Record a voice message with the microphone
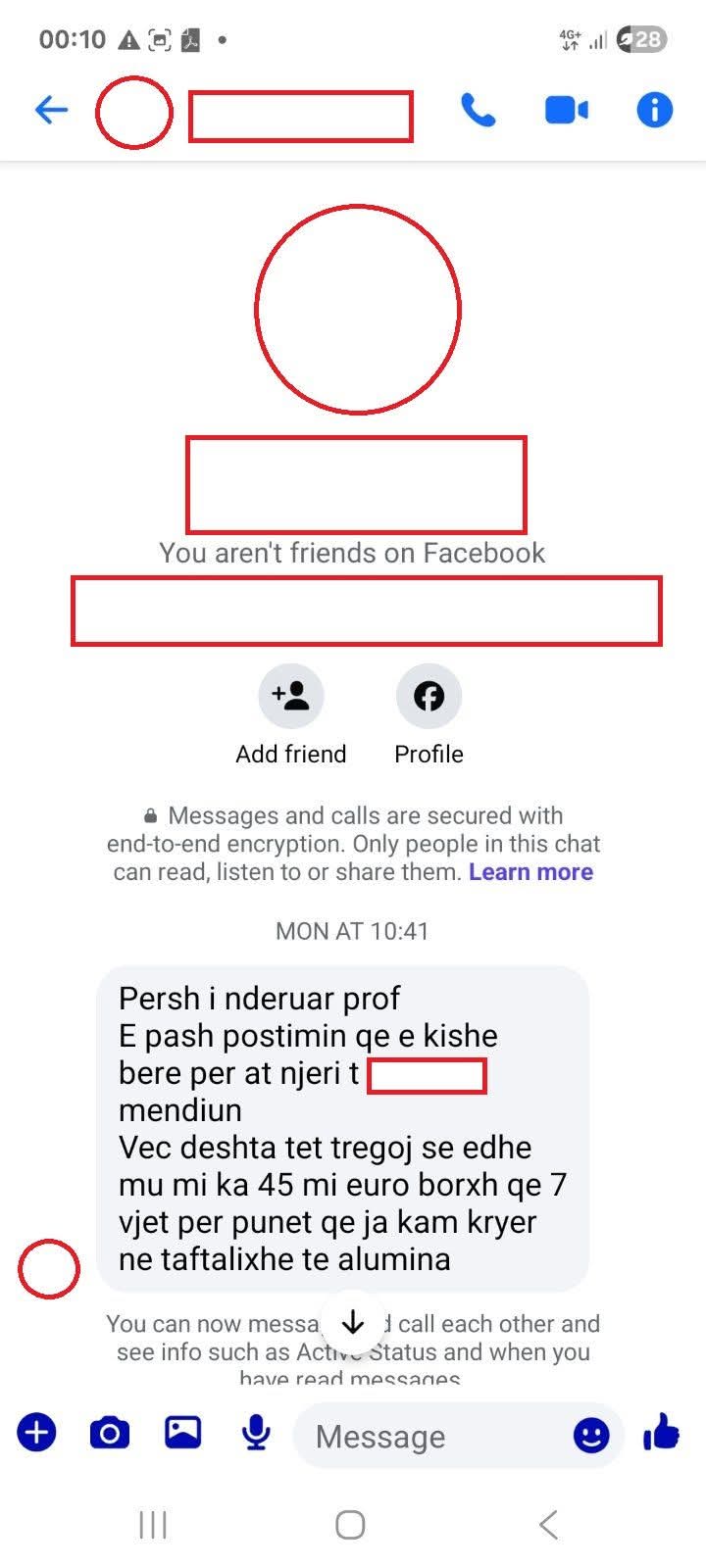 256,1434
